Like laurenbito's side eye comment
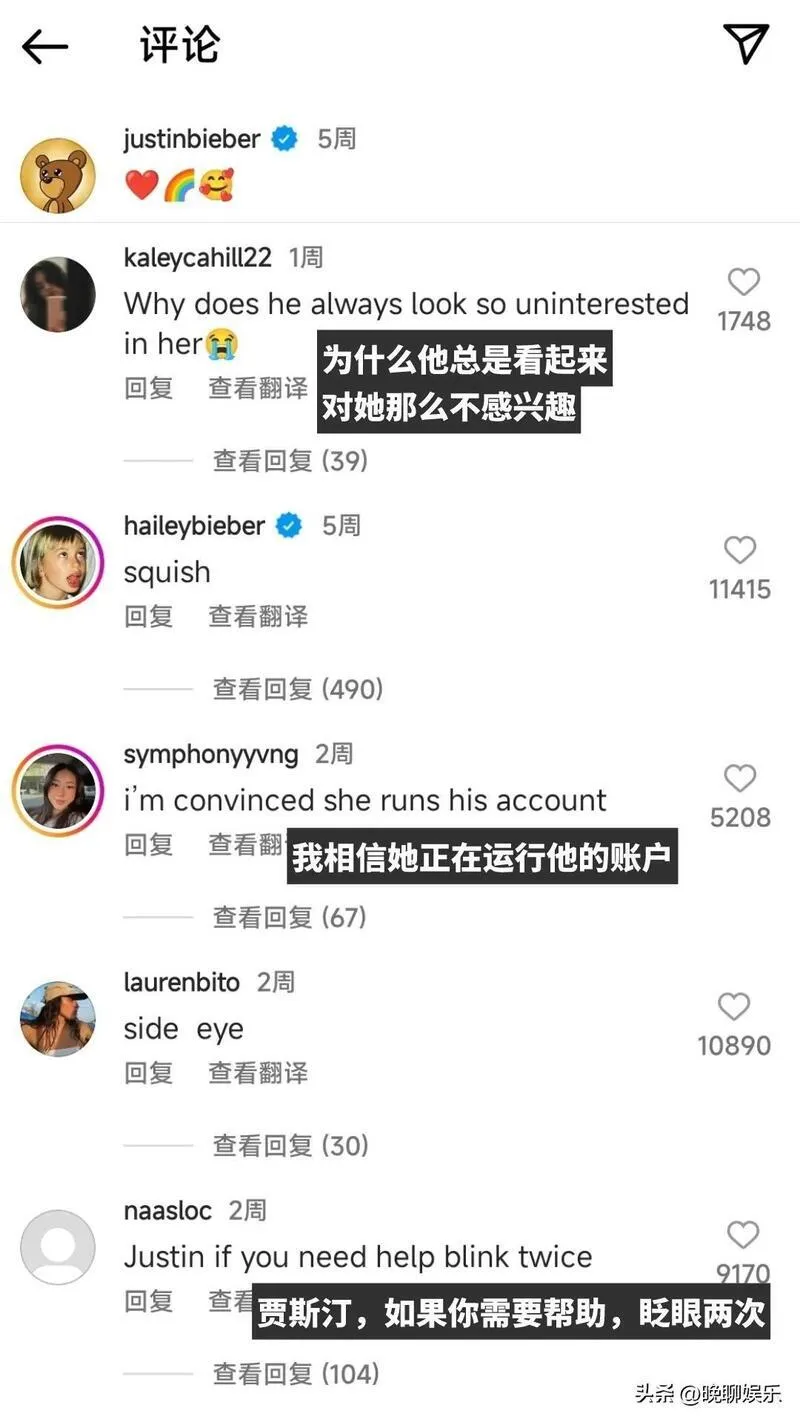This screenshot has height=1422, width=800. pos(734,1006)
